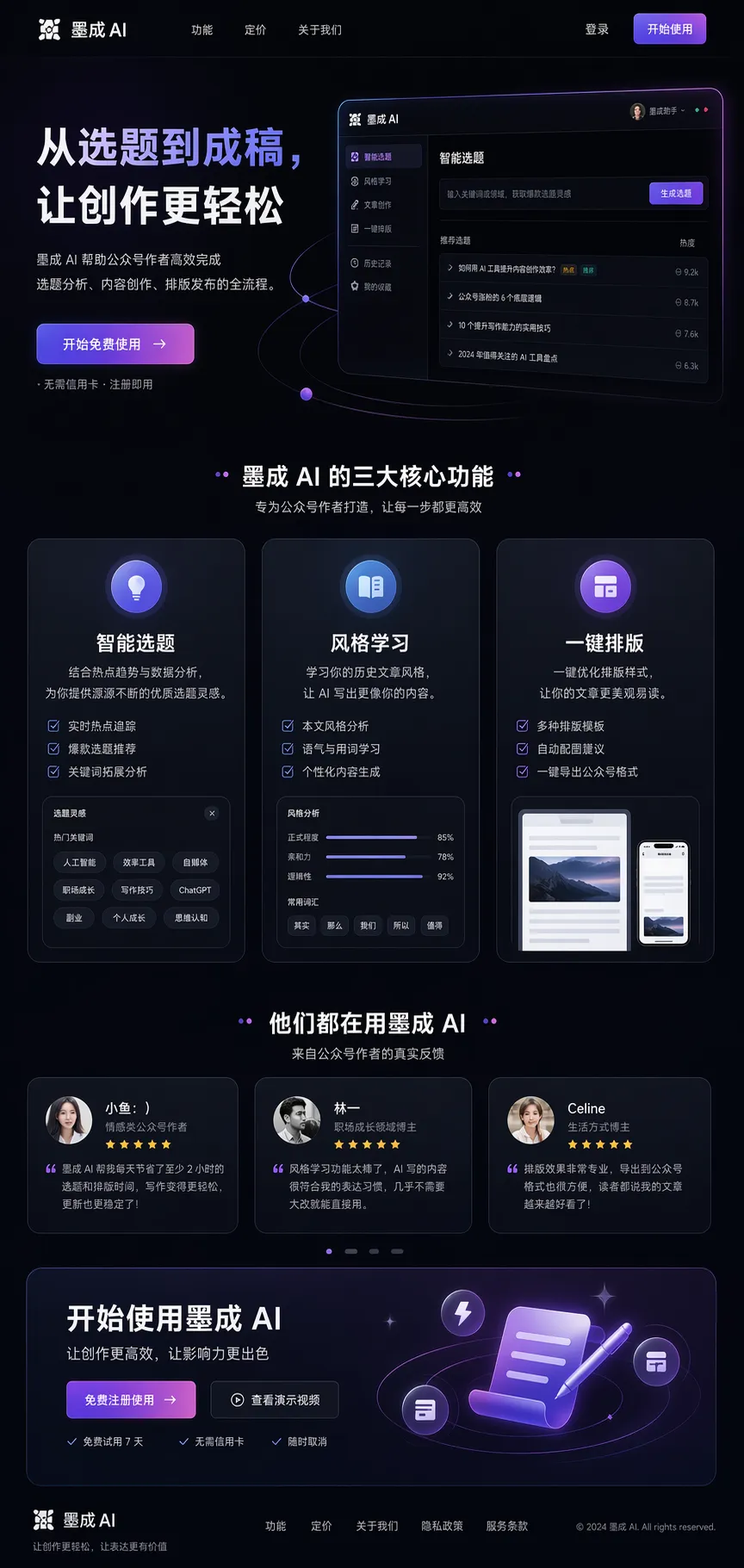
Task: Open 服务条款 in the footer
Action: click(x=506, y=1526)
